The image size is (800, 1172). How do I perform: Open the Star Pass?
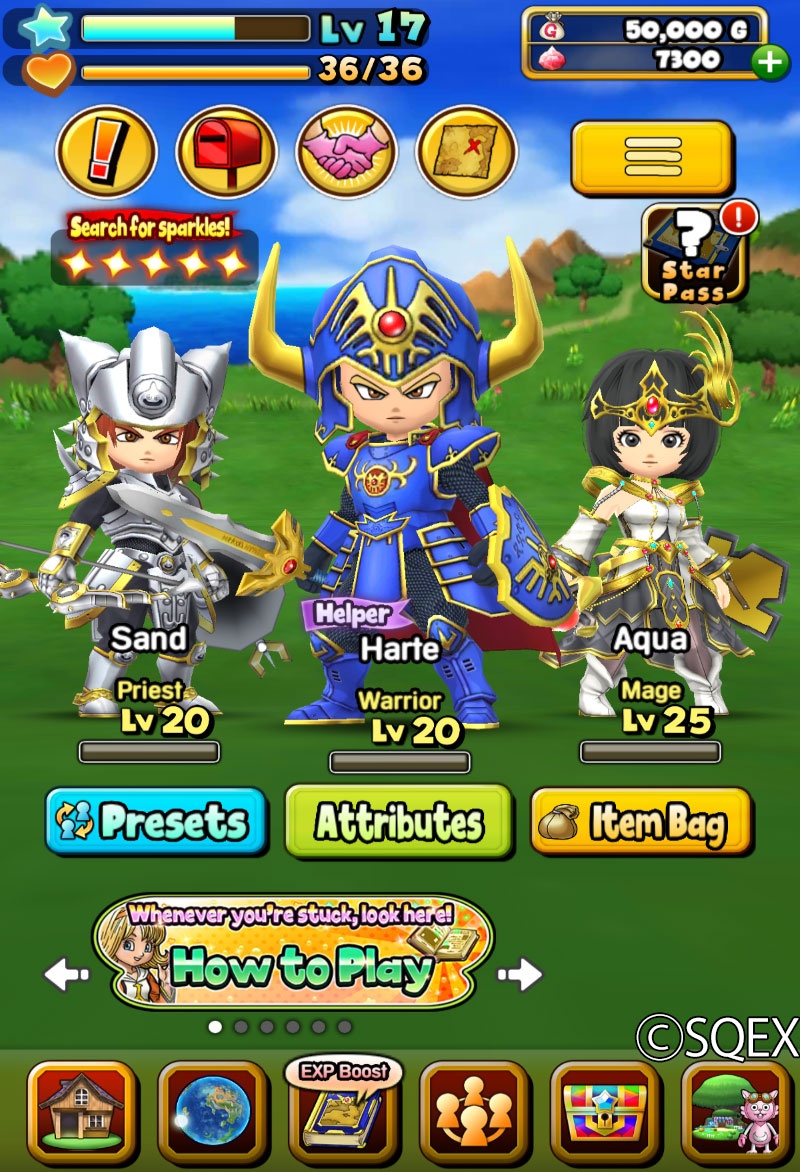pos(695,253)
